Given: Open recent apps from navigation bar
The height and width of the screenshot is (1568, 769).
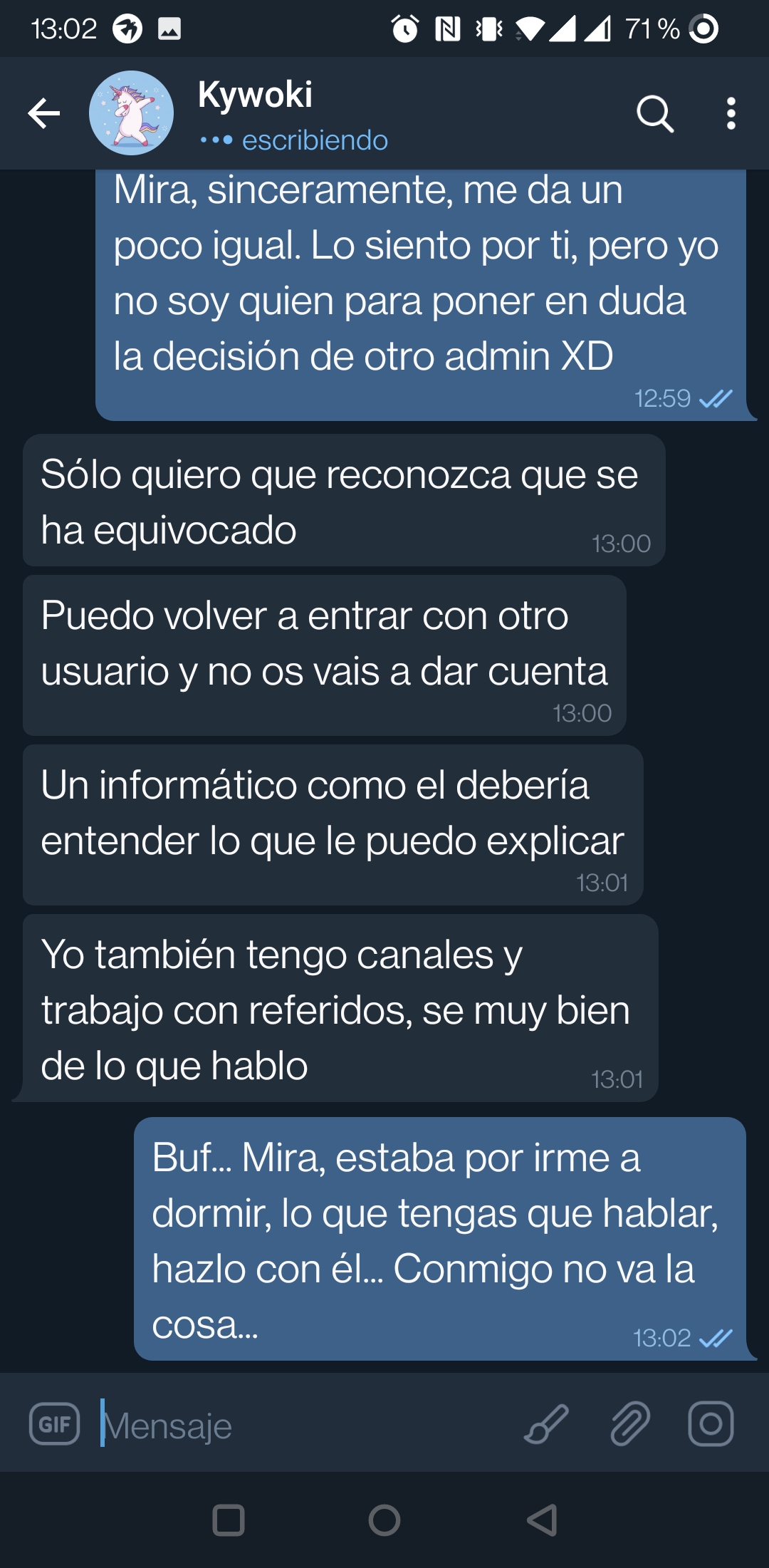Looking at the screenshot, I should click(x=229, y=1520).
